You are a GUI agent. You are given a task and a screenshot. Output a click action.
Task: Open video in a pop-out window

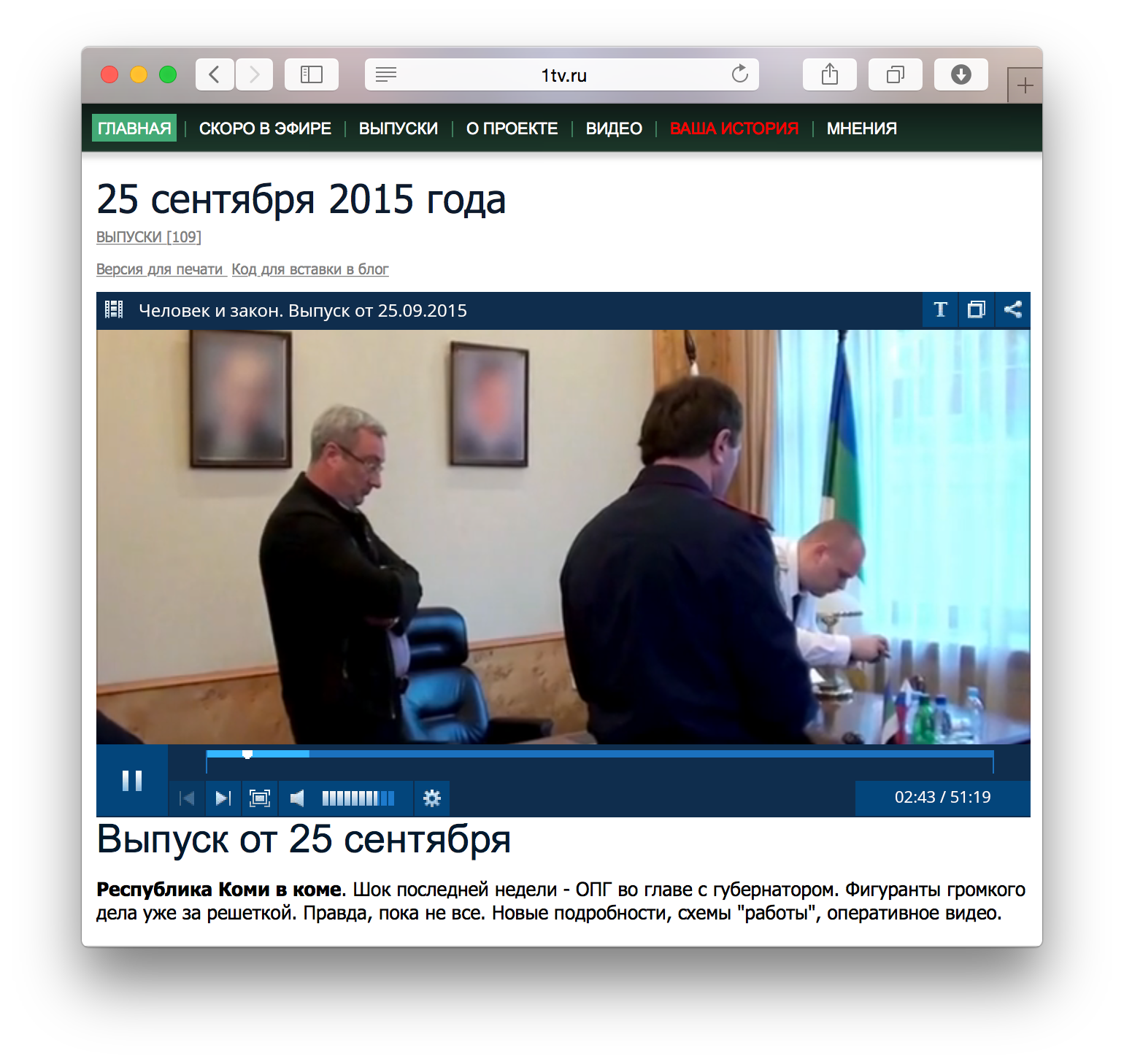click(x=976, y=310)
